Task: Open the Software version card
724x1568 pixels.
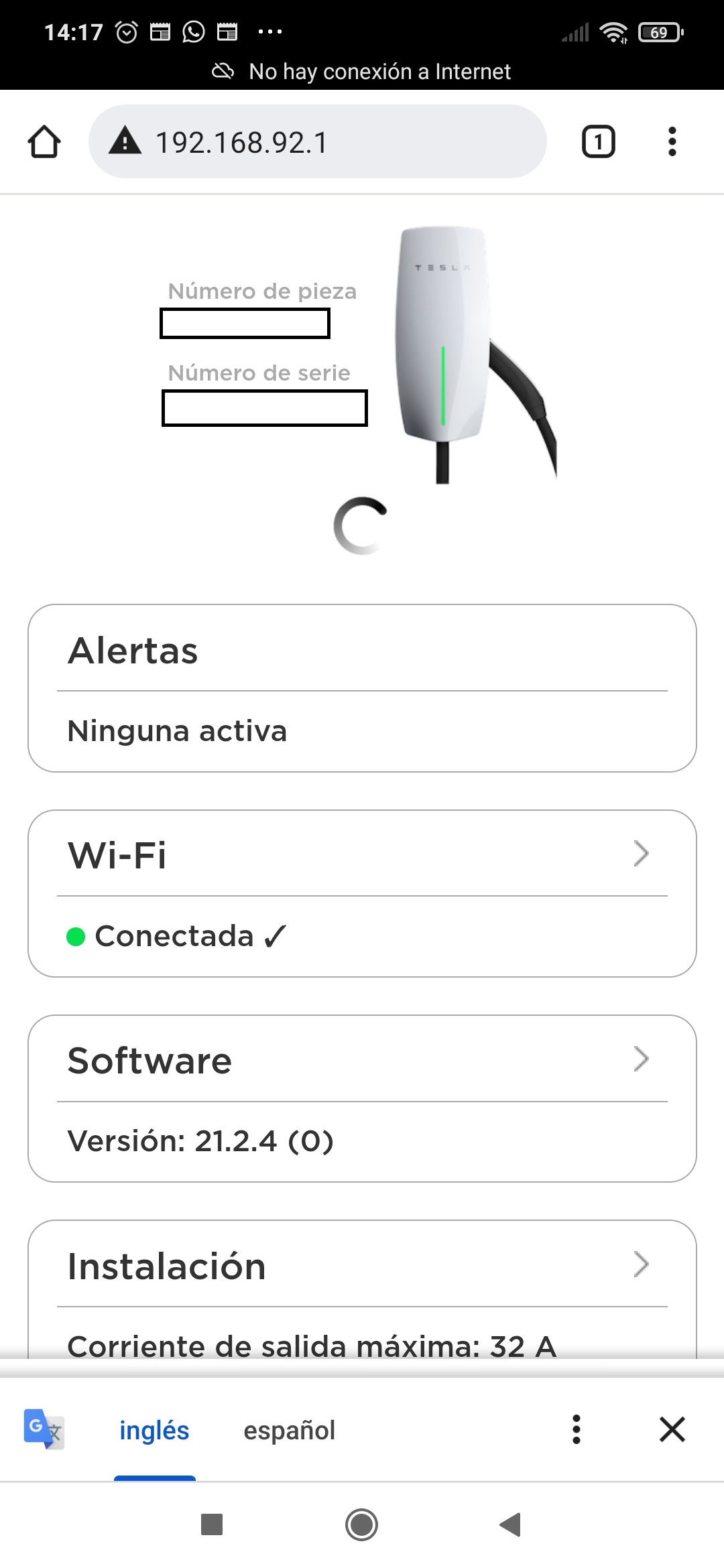Action: pyautogui.click(x=362, y=1098)
